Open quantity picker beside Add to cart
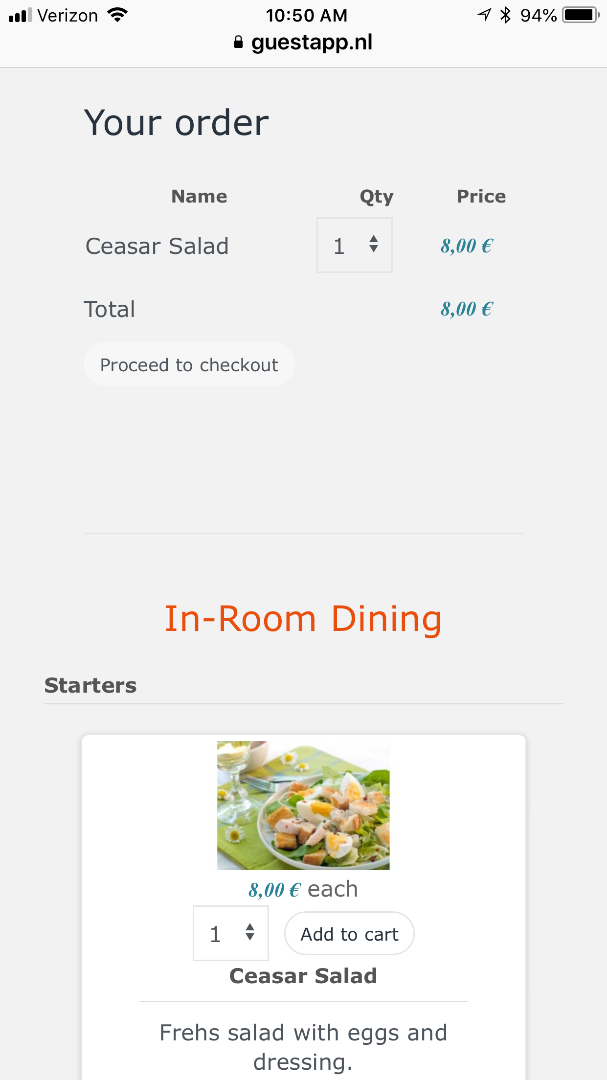607x1080 pixels. [231, 934]
